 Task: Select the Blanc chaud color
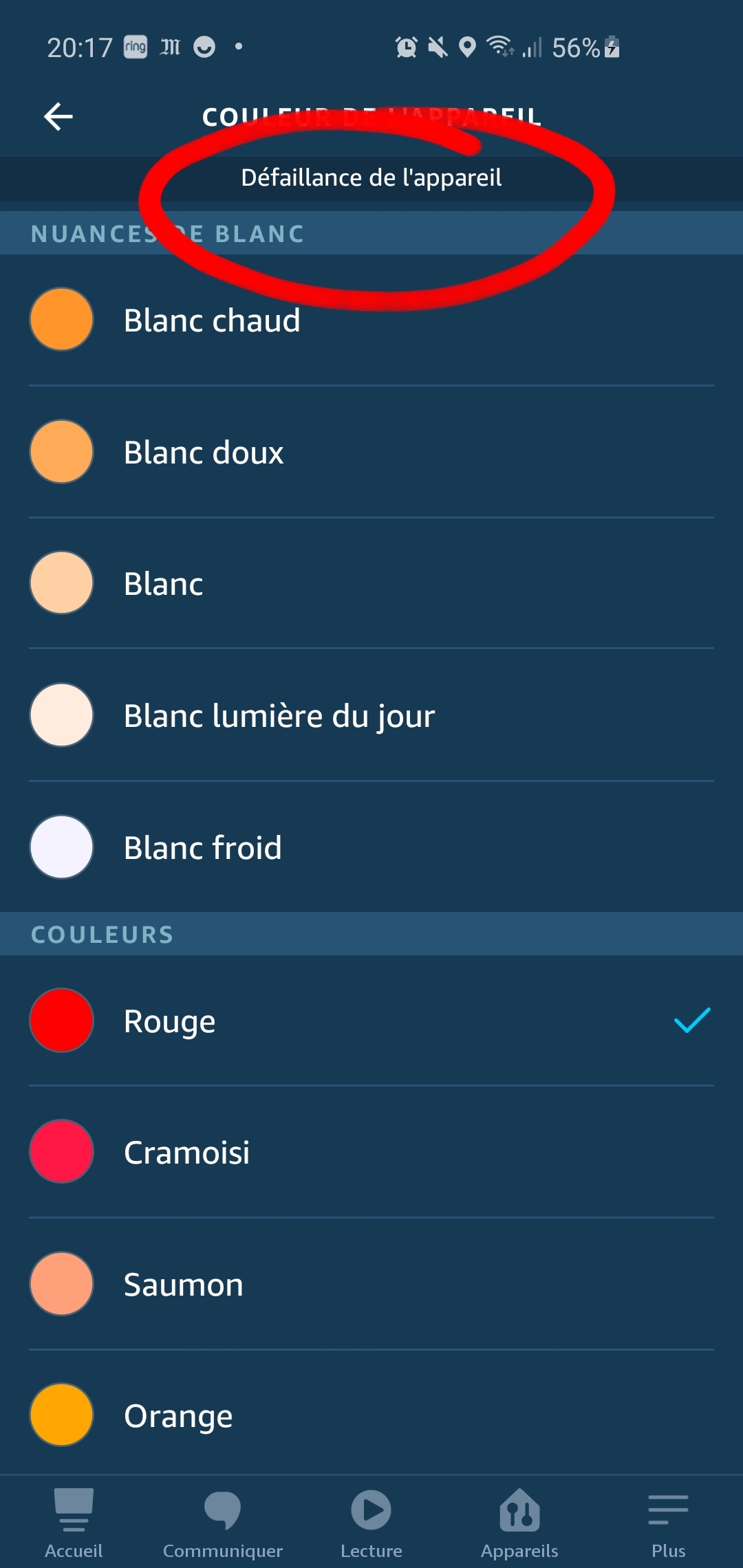[371, 320]
